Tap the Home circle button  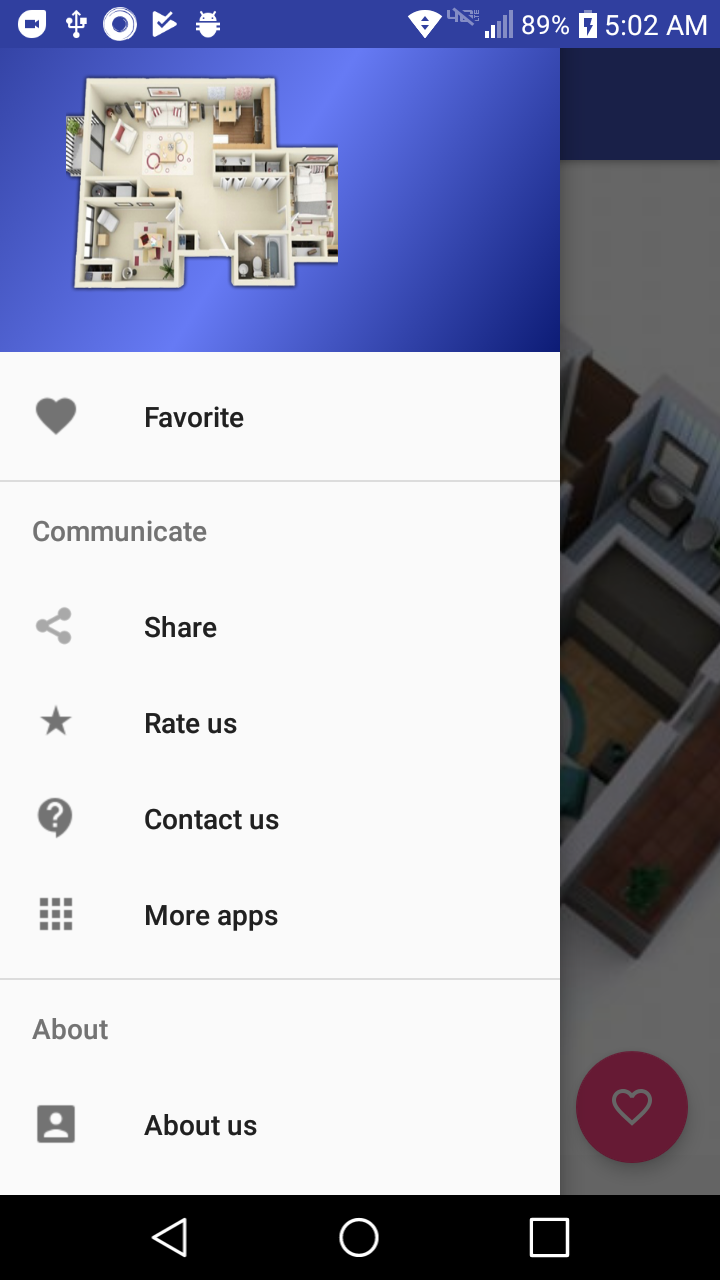point(360,1237)
